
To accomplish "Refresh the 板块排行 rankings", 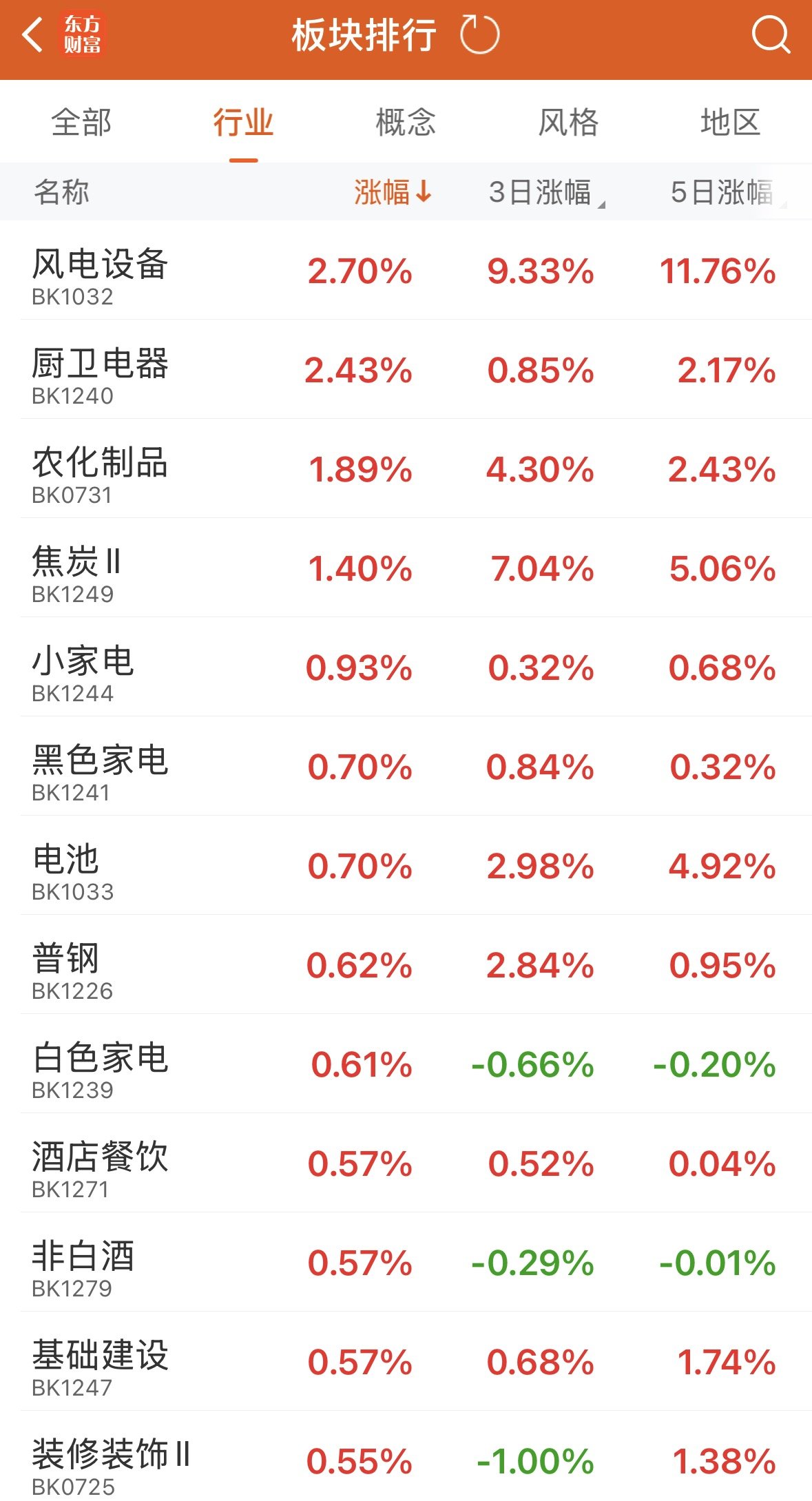I will [x=479, y=35].
